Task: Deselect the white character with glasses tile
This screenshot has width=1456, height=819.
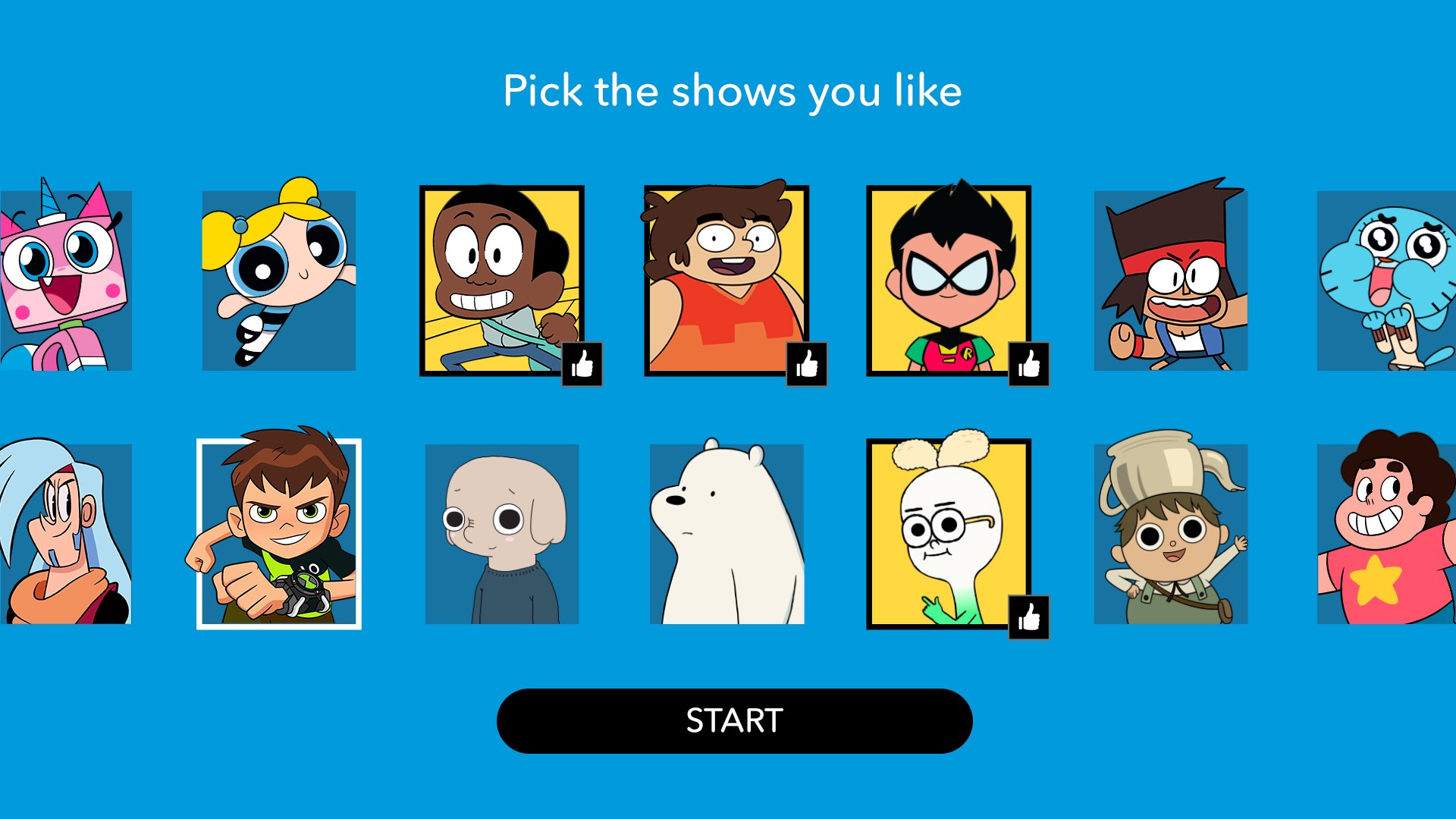Action: click(x=948, y=534)
